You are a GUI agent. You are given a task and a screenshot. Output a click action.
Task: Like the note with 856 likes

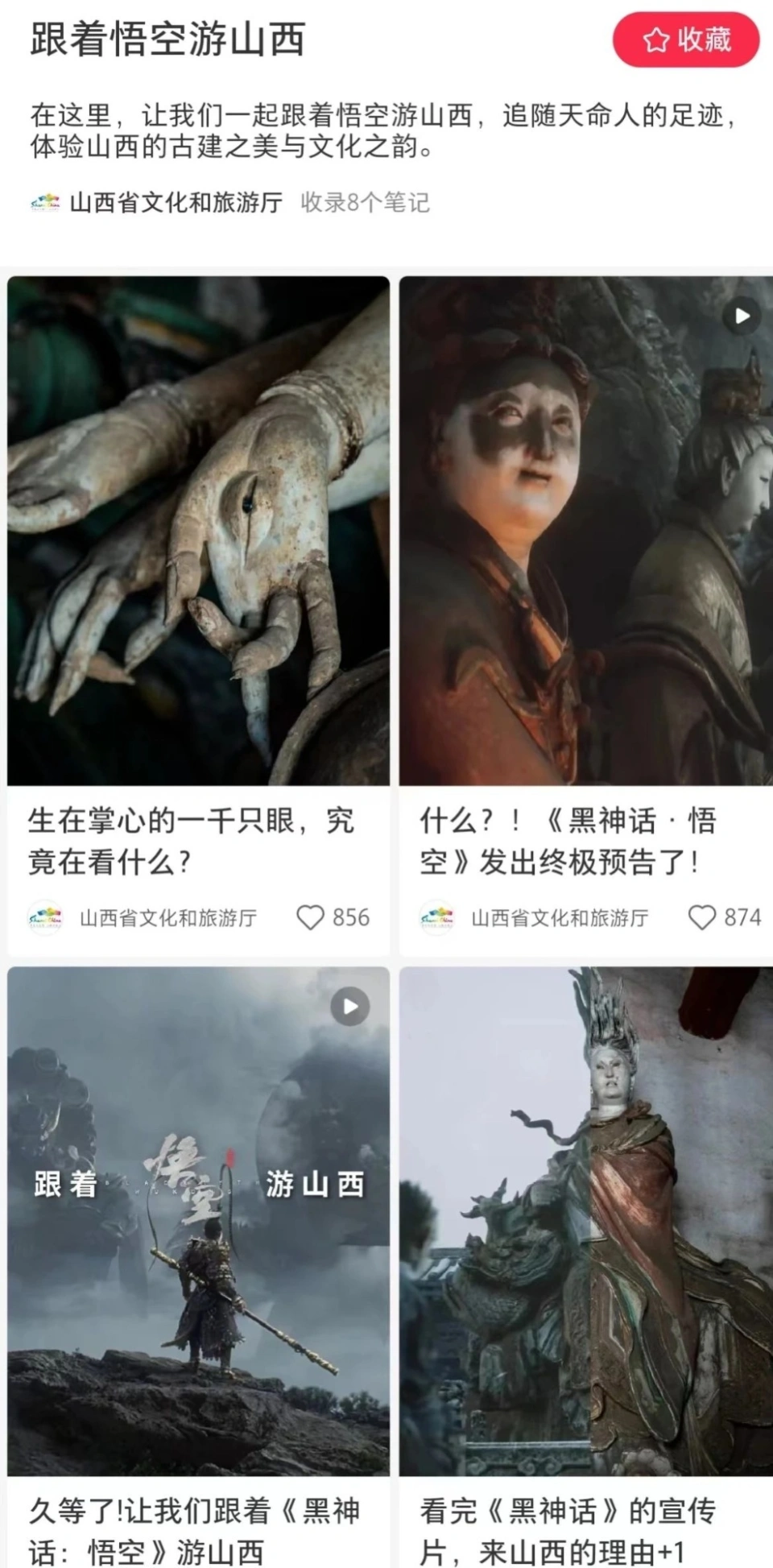tap(311, 917)
